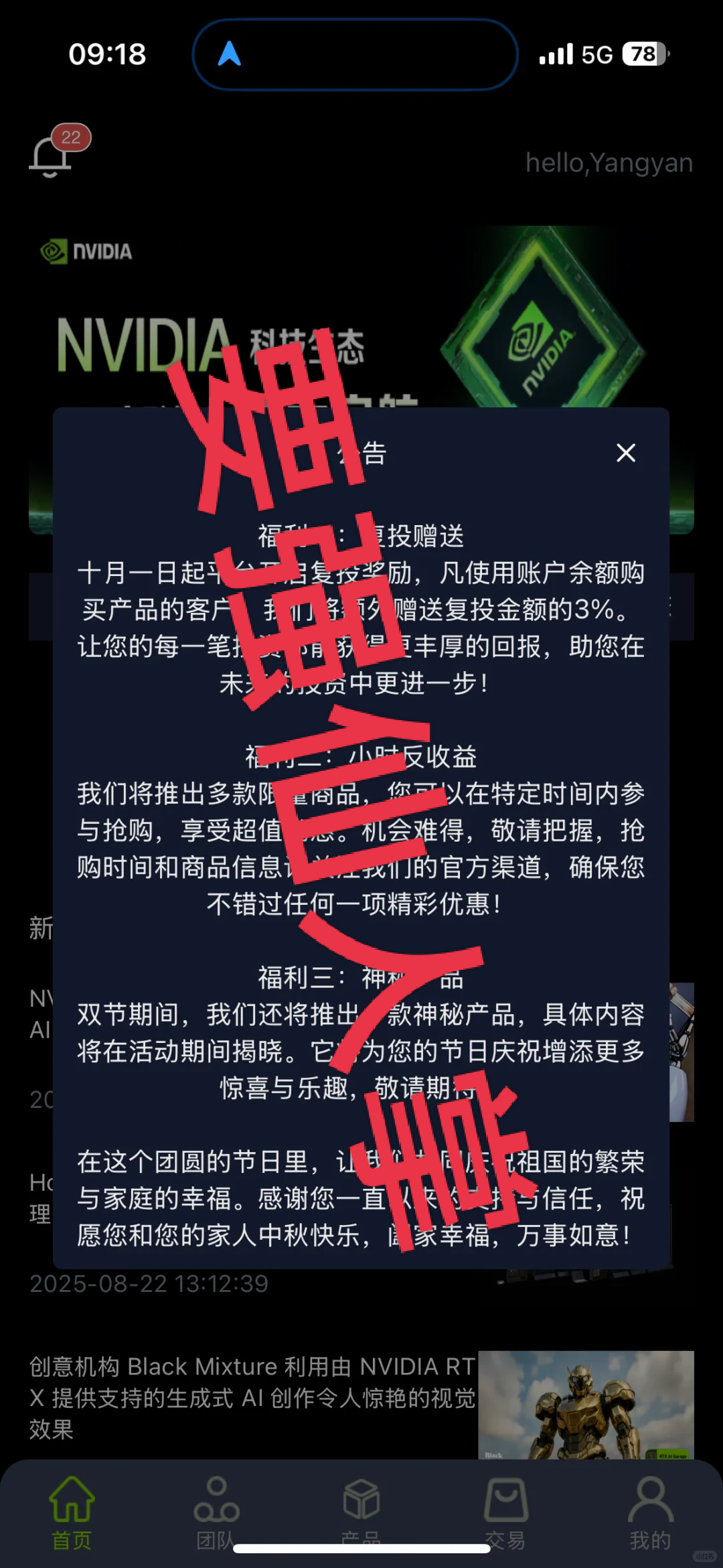Open the Black Mixture news article
Image resolution: width=723 pixels, height=1568 pixels.
pos(252,1397)
